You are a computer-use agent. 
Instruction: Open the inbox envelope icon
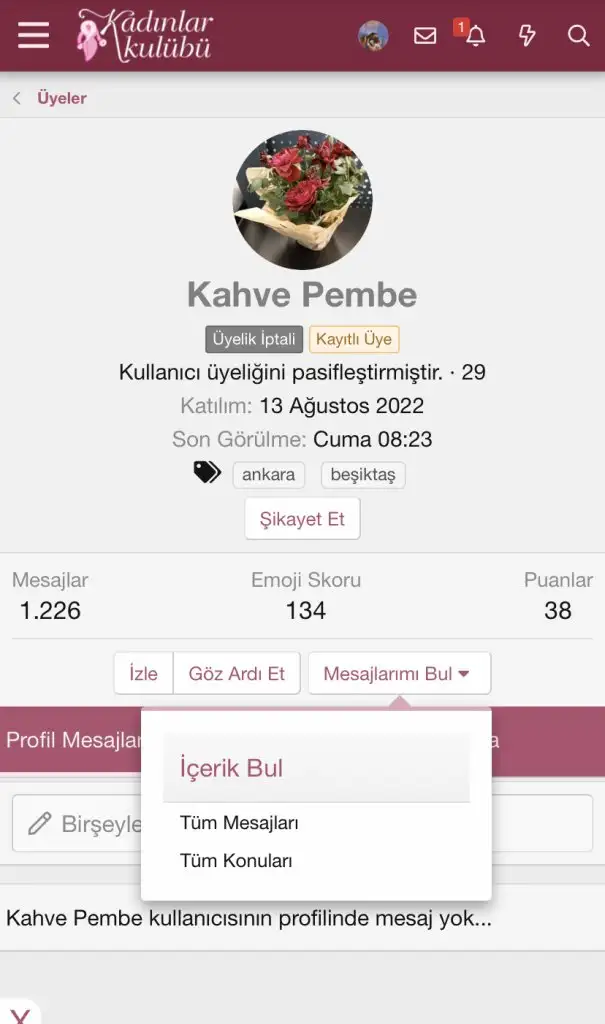coord(425,36)
